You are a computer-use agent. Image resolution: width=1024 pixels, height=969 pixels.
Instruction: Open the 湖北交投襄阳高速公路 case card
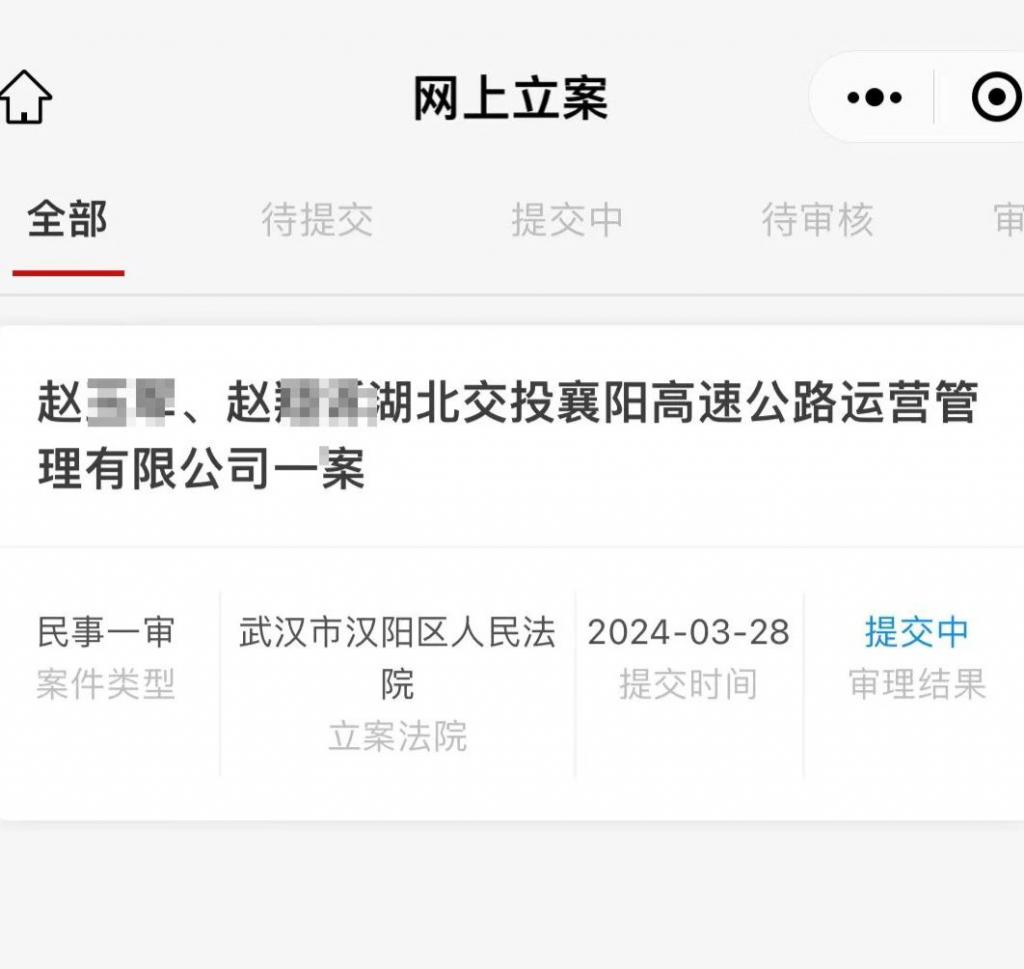[508, 437]
